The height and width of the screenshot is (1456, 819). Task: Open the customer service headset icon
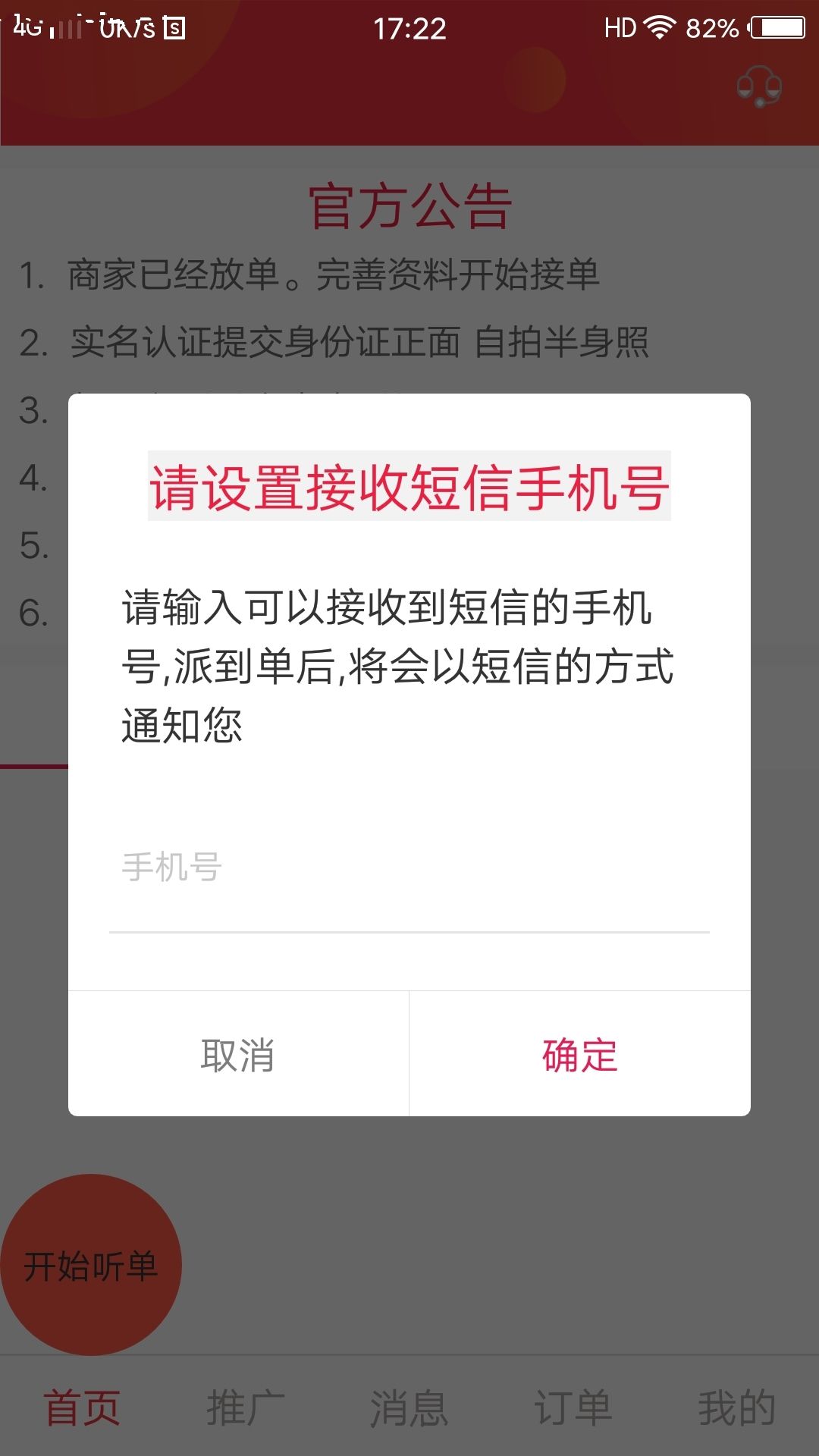(760, 86)
